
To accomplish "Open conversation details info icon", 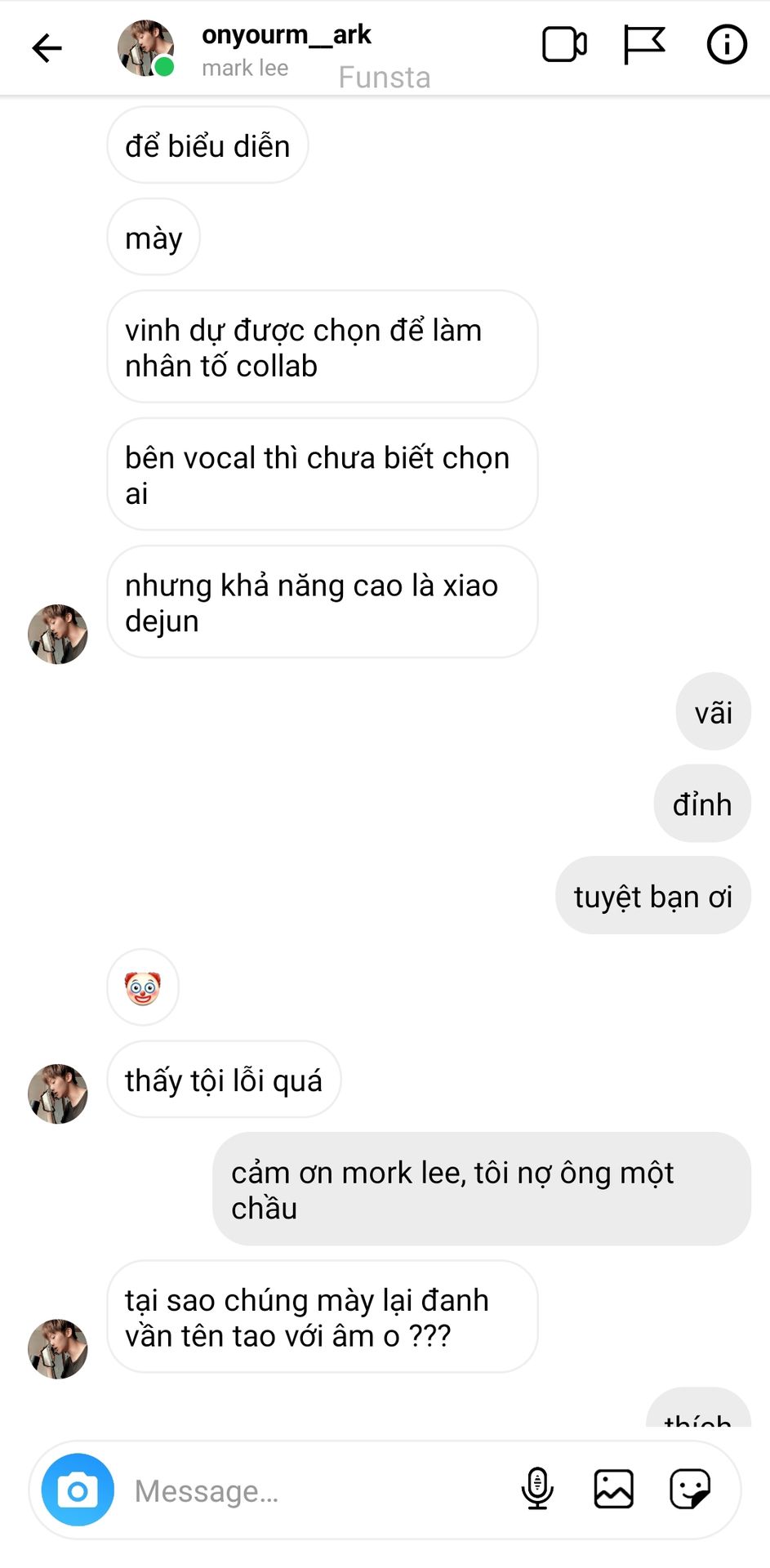I will (726, 44).
